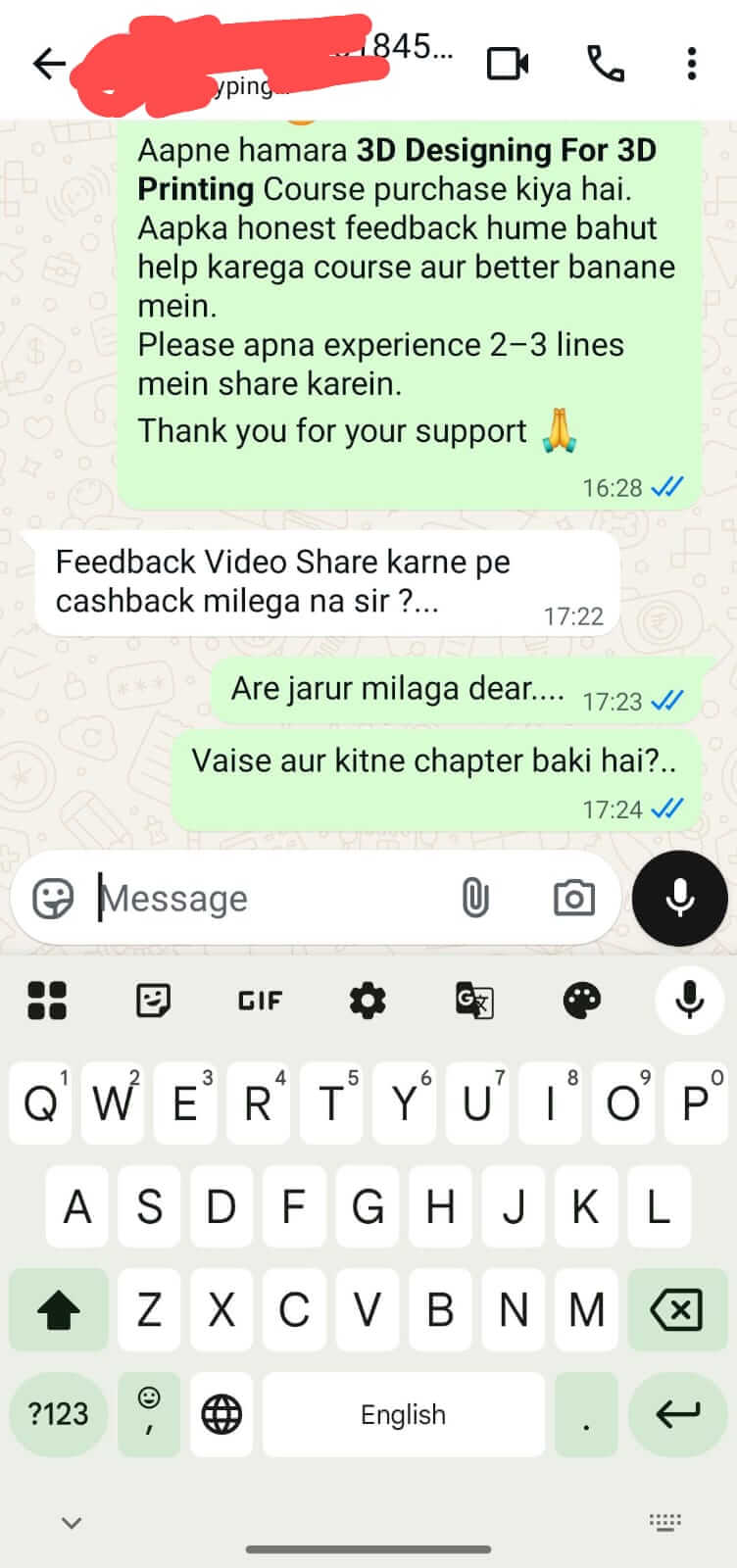Screen dimensions: 737x1568
Task: Open the emoji and sticker picker
Action: [53, 898]
